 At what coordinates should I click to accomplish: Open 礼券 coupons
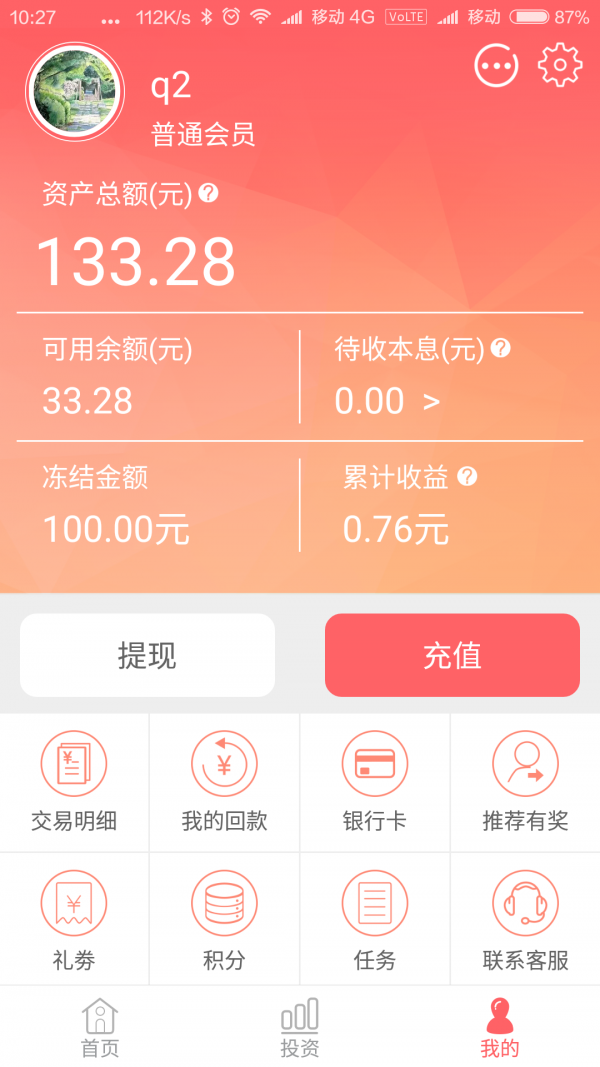point(74,920)
